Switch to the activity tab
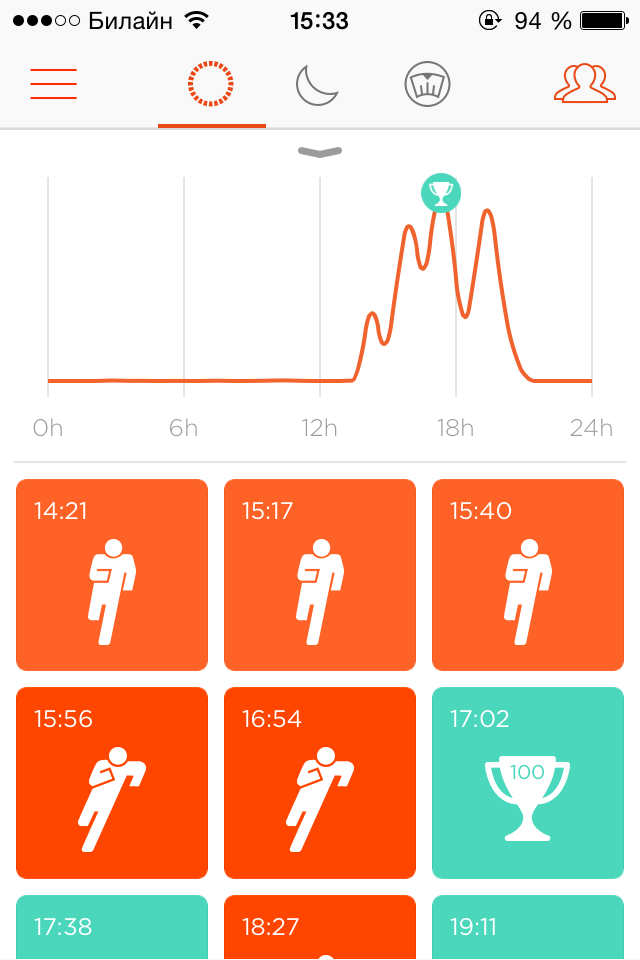 (211, 85)
